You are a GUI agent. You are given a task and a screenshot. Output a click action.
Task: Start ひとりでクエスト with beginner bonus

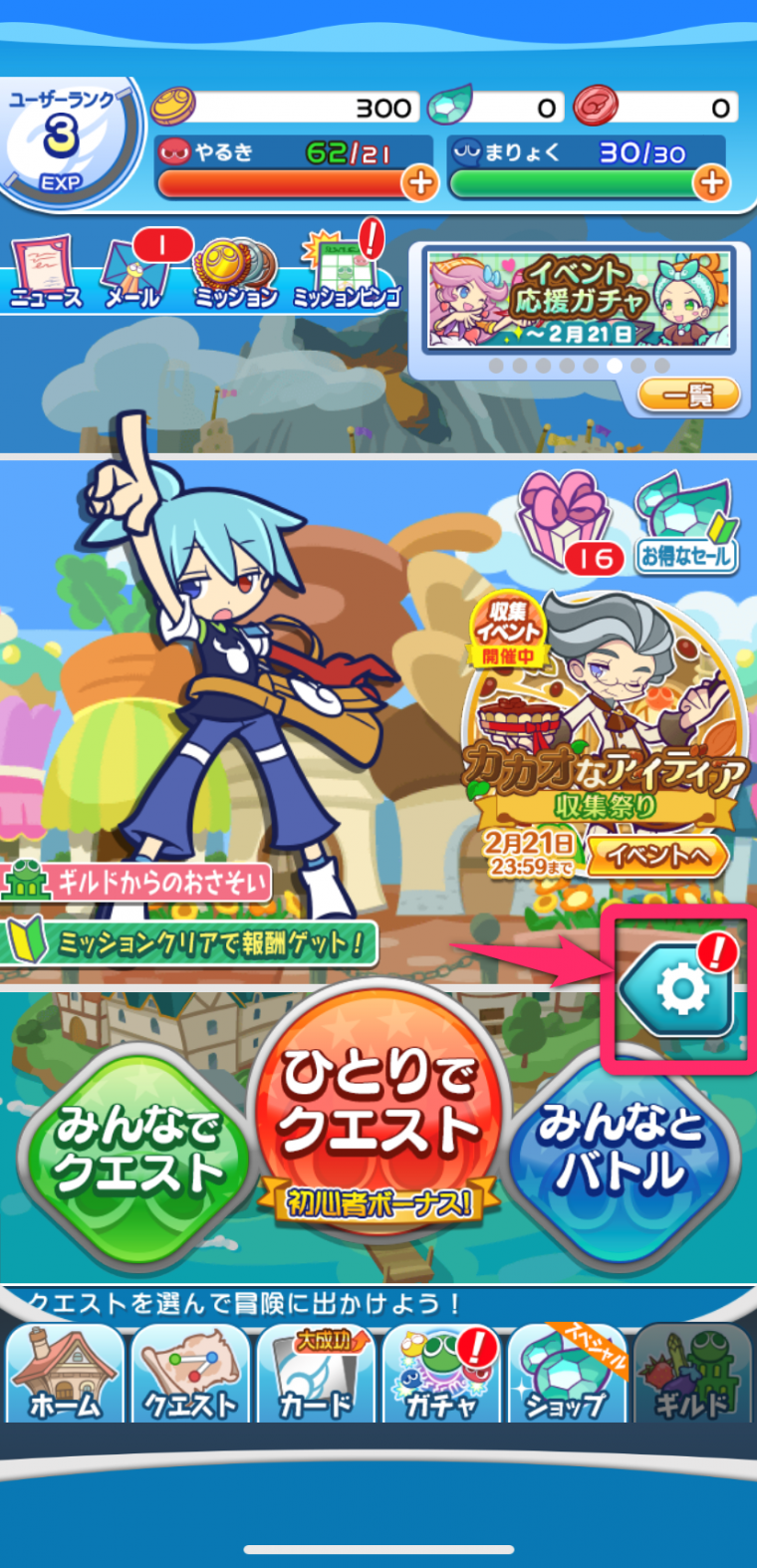(377, 1136)
